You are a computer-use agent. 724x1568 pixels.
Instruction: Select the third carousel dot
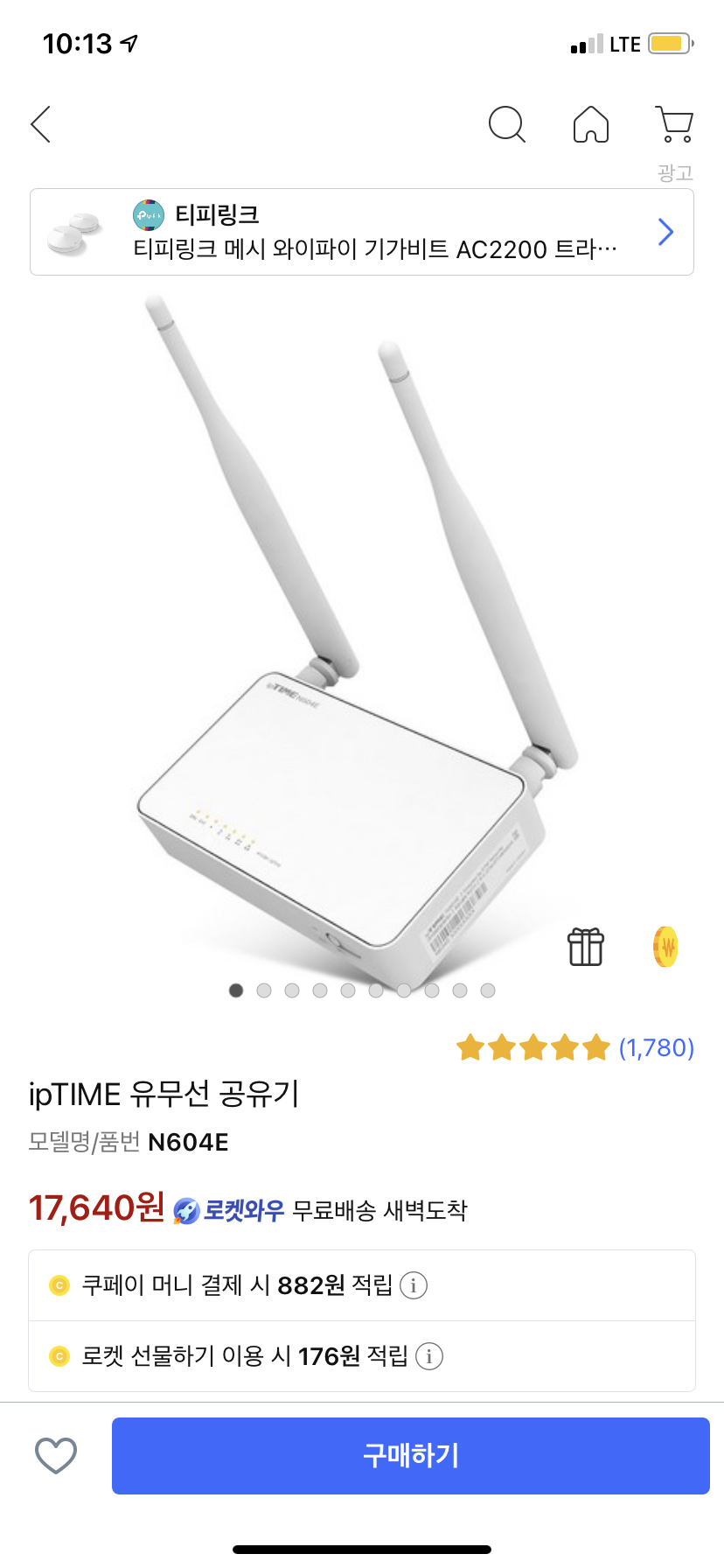[x=292, y=990]
